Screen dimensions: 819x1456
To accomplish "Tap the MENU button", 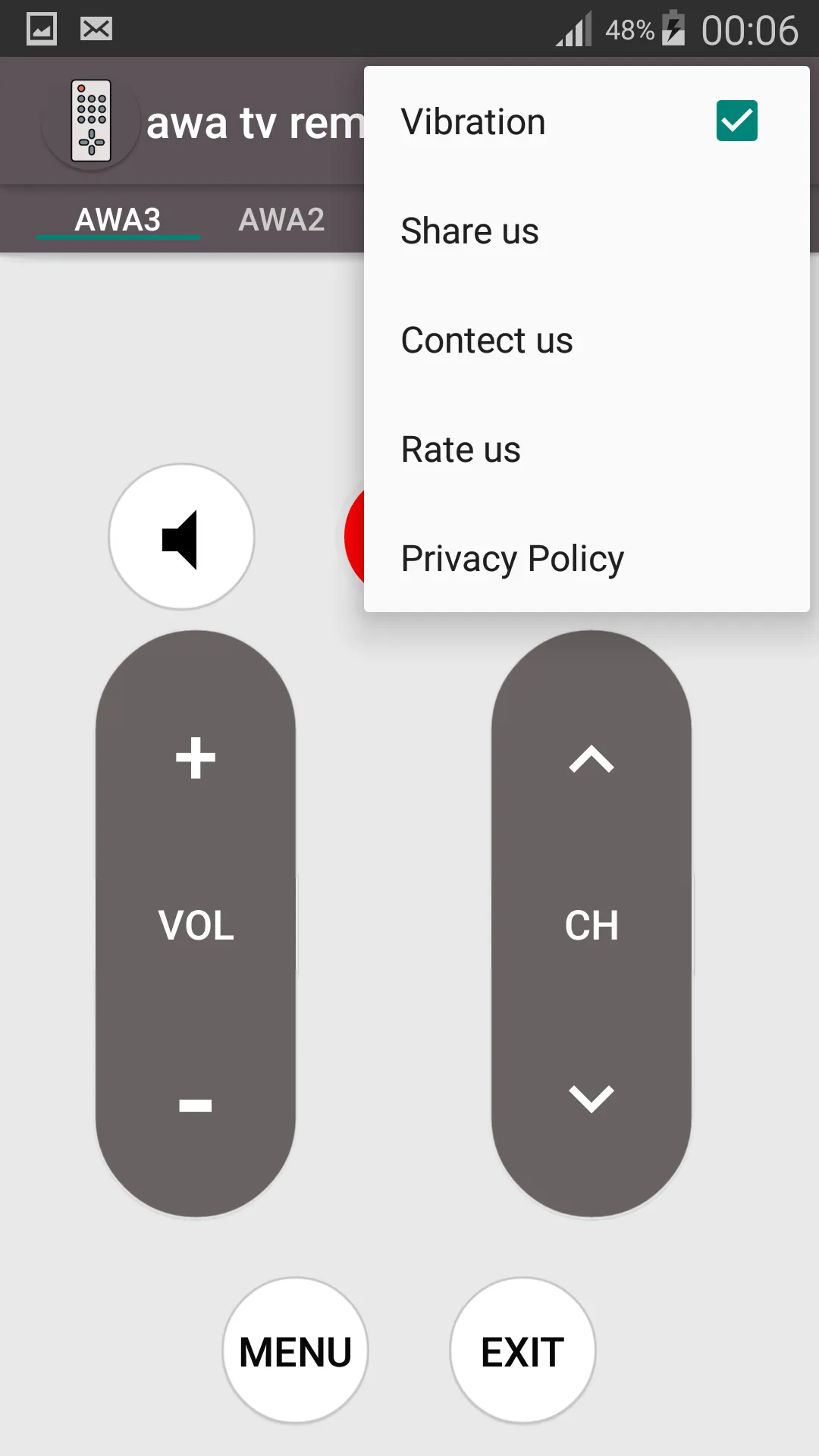I will pyautogui.click(x=295, y=1351).
